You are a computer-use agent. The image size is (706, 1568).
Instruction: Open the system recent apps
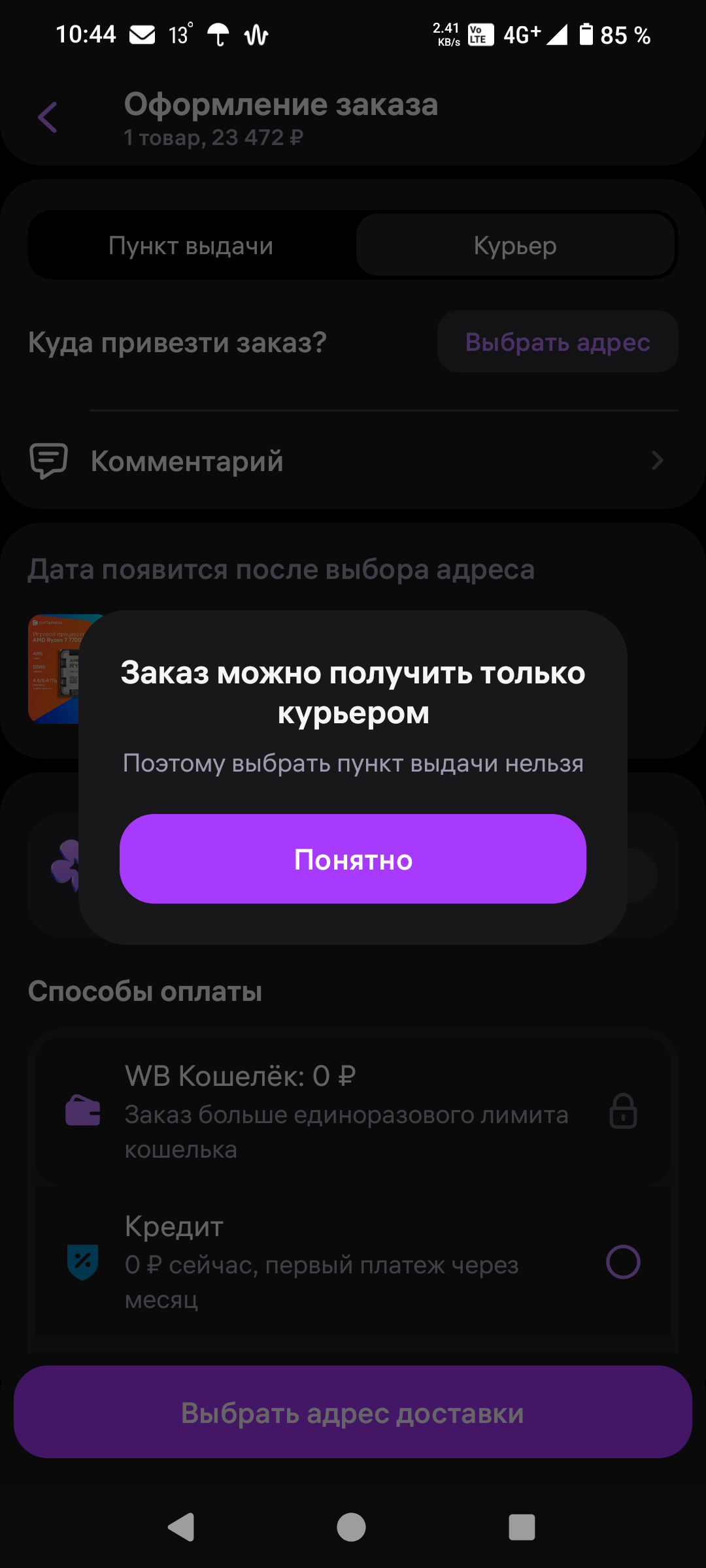tap(522, 1527)
